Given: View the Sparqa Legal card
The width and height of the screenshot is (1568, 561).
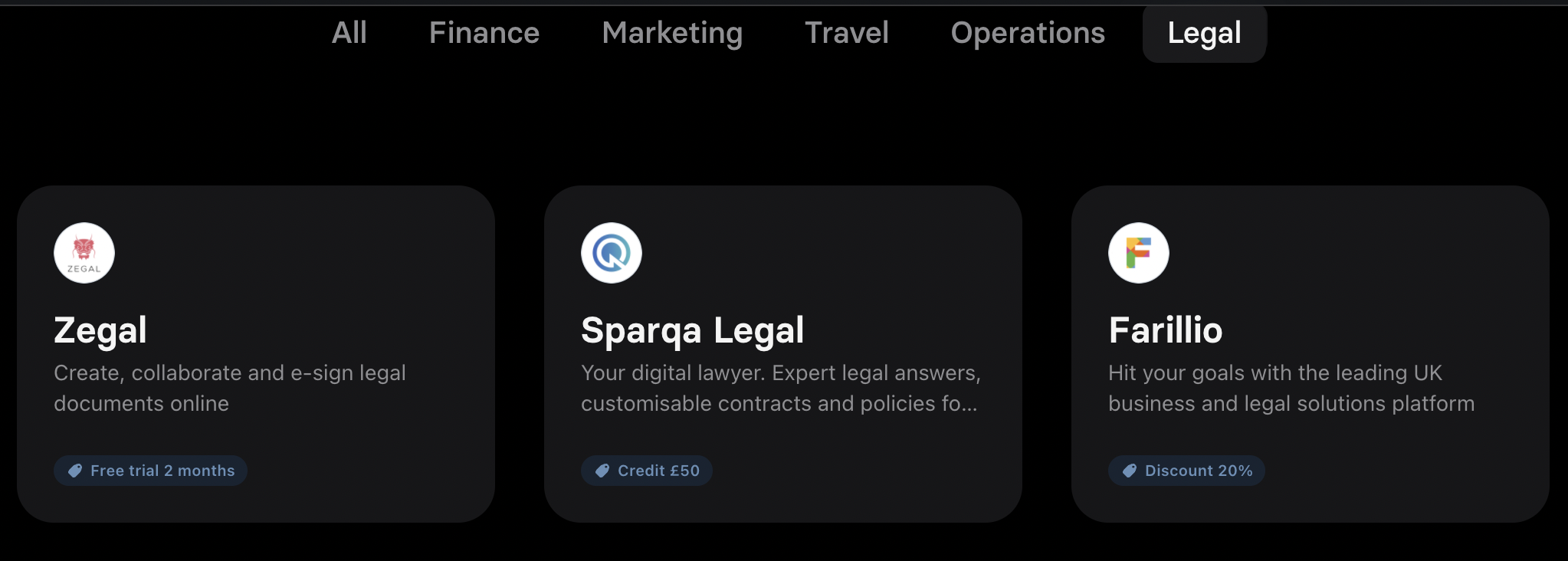Looking at the screenshot, I should (x=782, y=353).
